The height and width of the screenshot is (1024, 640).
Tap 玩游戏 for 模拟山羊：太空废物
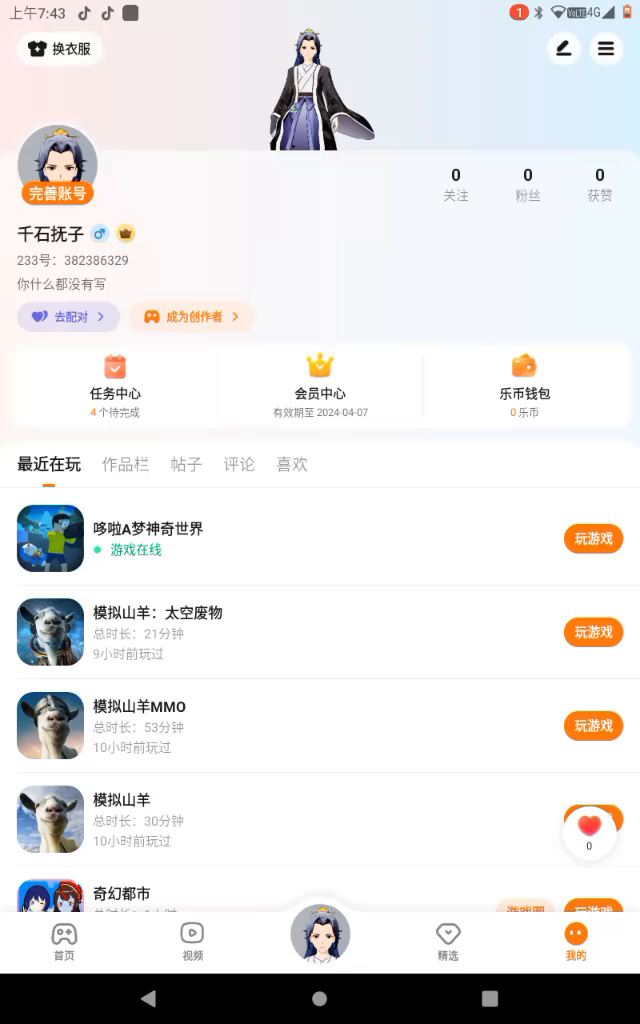pyautogui.click(x=593, y=632)
